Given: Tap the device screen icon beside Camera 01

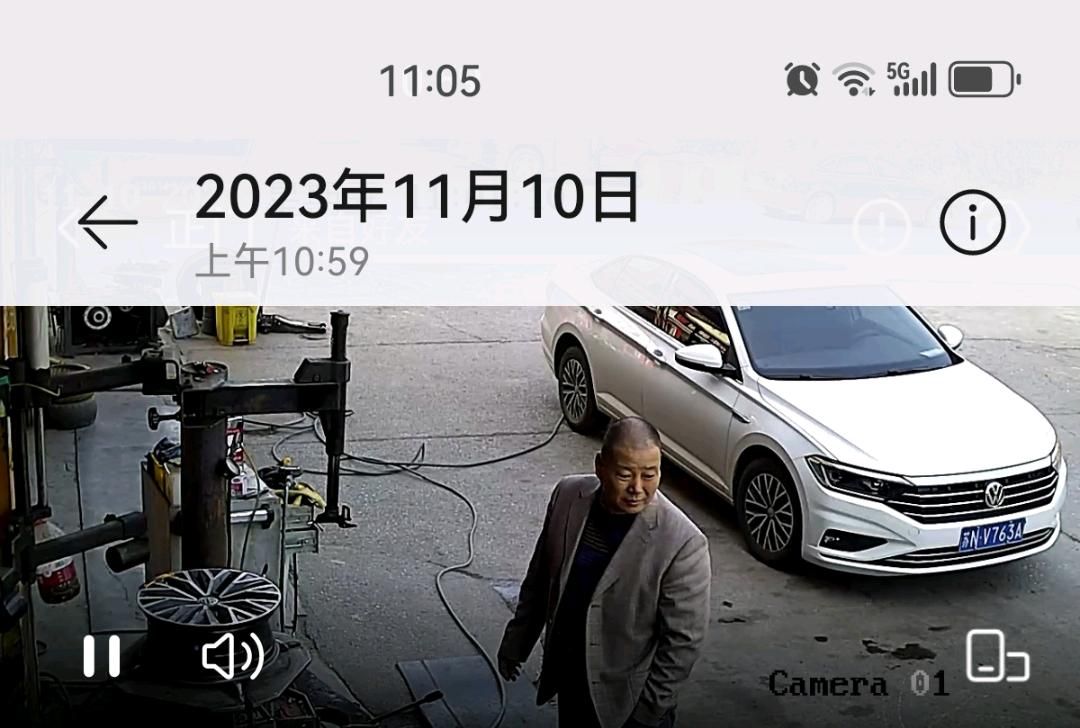Looking at the screenshot, I should tap(996, 657).
